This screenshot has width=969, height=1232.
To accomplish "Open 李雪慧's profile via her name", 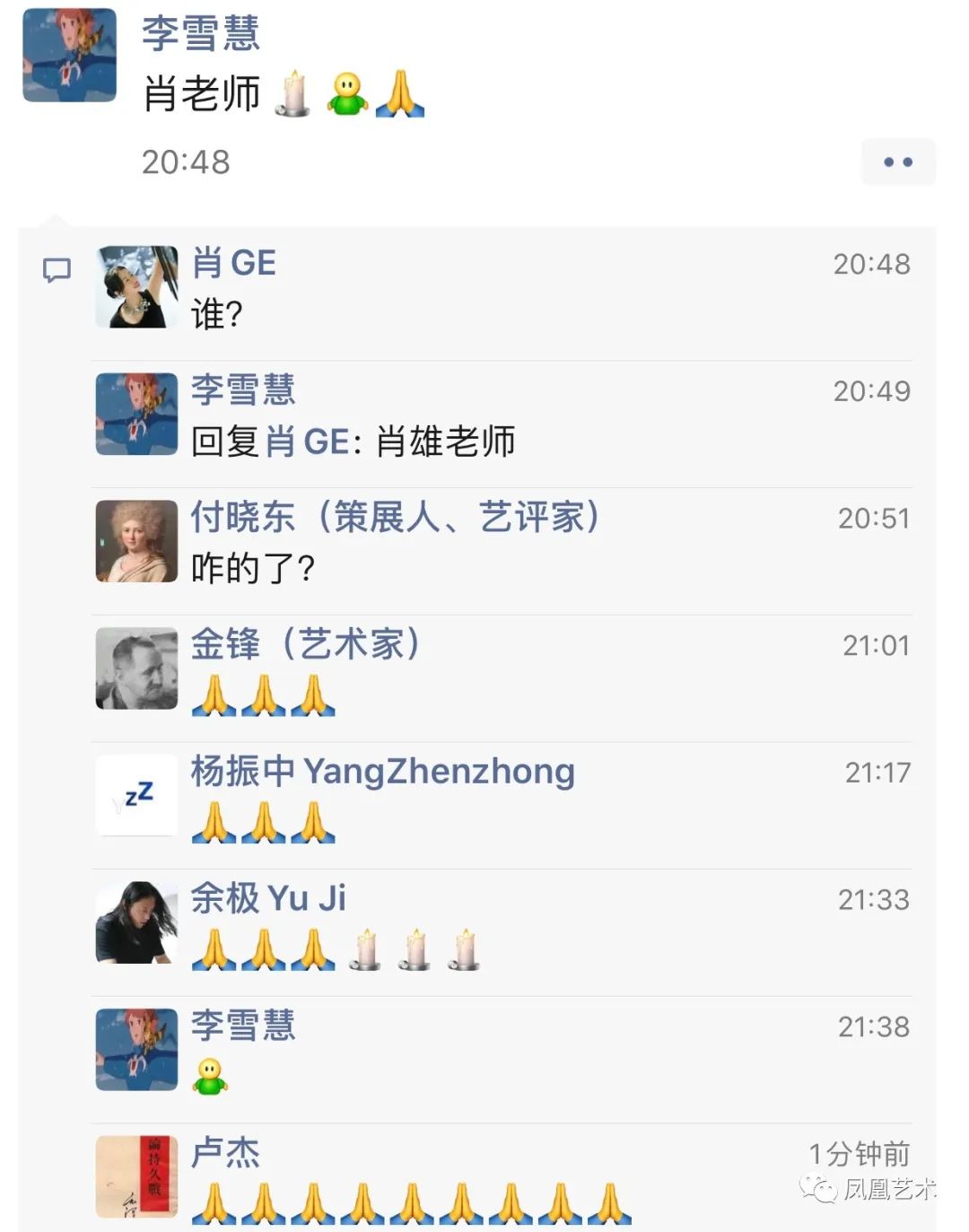I will (x=196, y=38).
